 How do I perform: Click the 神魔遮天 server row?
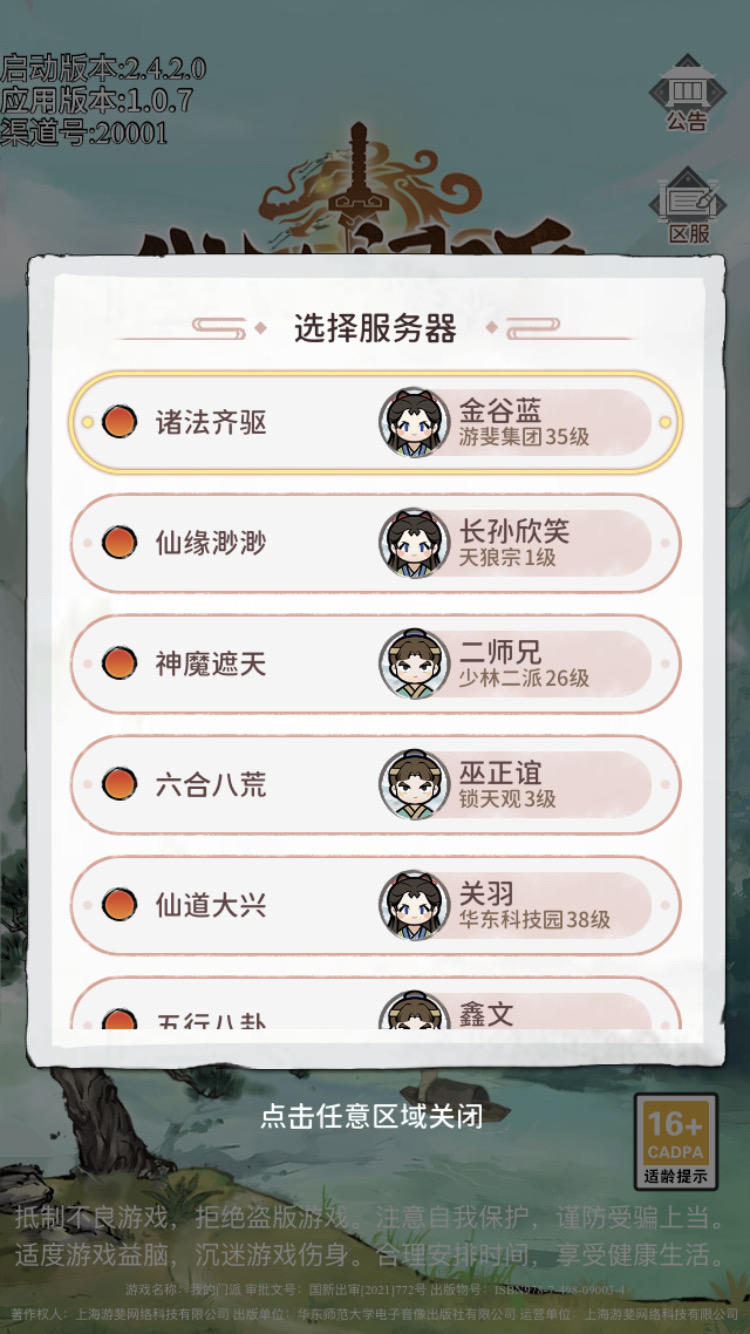(x=375, y=664)
